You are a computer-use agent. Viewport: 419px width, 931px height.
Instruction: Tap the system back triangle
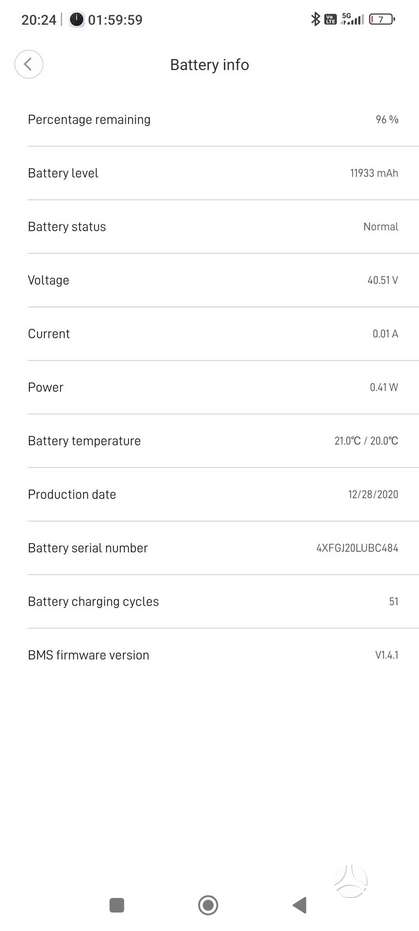pos(300,905)
